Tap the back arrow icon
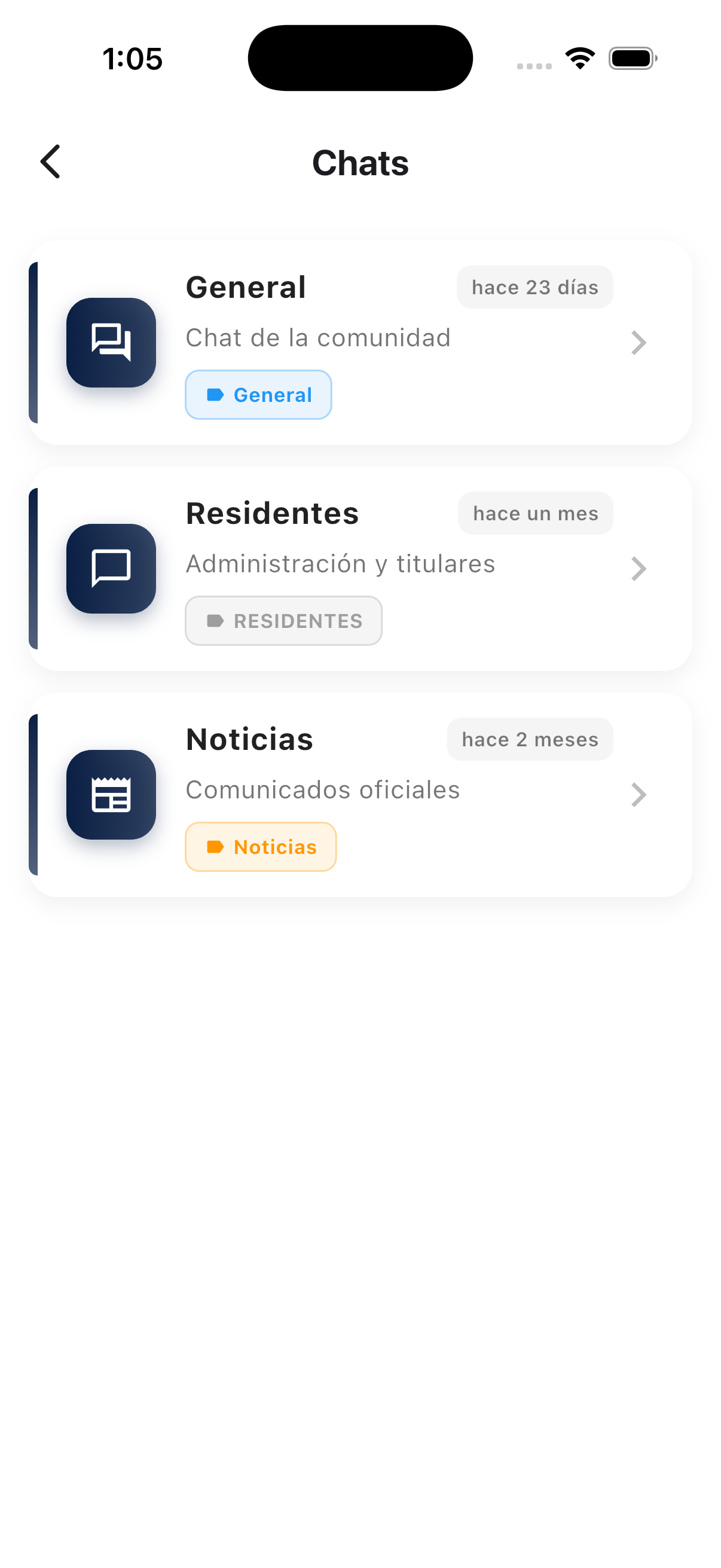The width and height of the screenshot is (721, 1568). coord(50,162)
